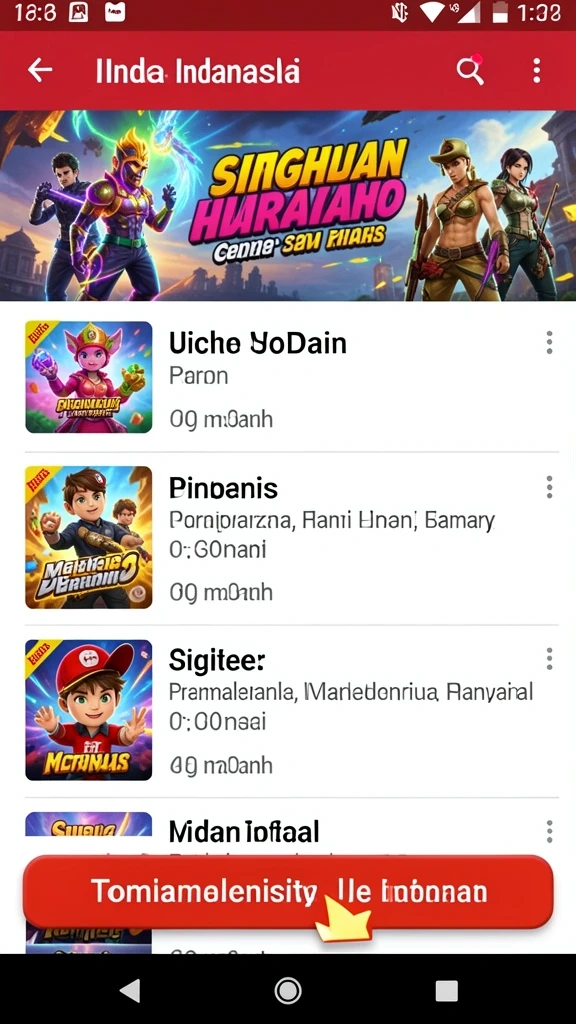Tap the red Tomiamelenisity button
The image size is (576, 1024).
(288, 891)
